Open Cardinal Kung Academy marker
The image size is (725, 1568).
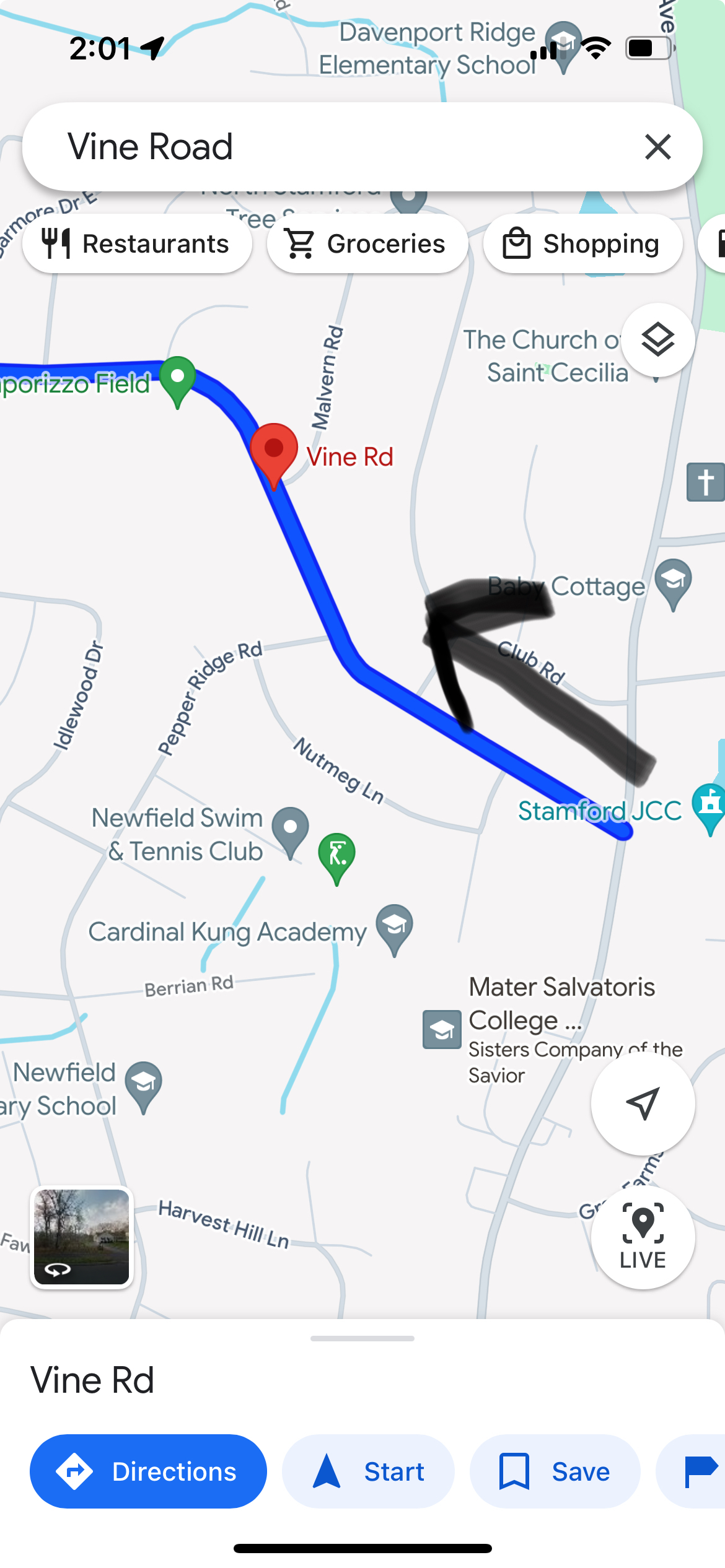395,925
